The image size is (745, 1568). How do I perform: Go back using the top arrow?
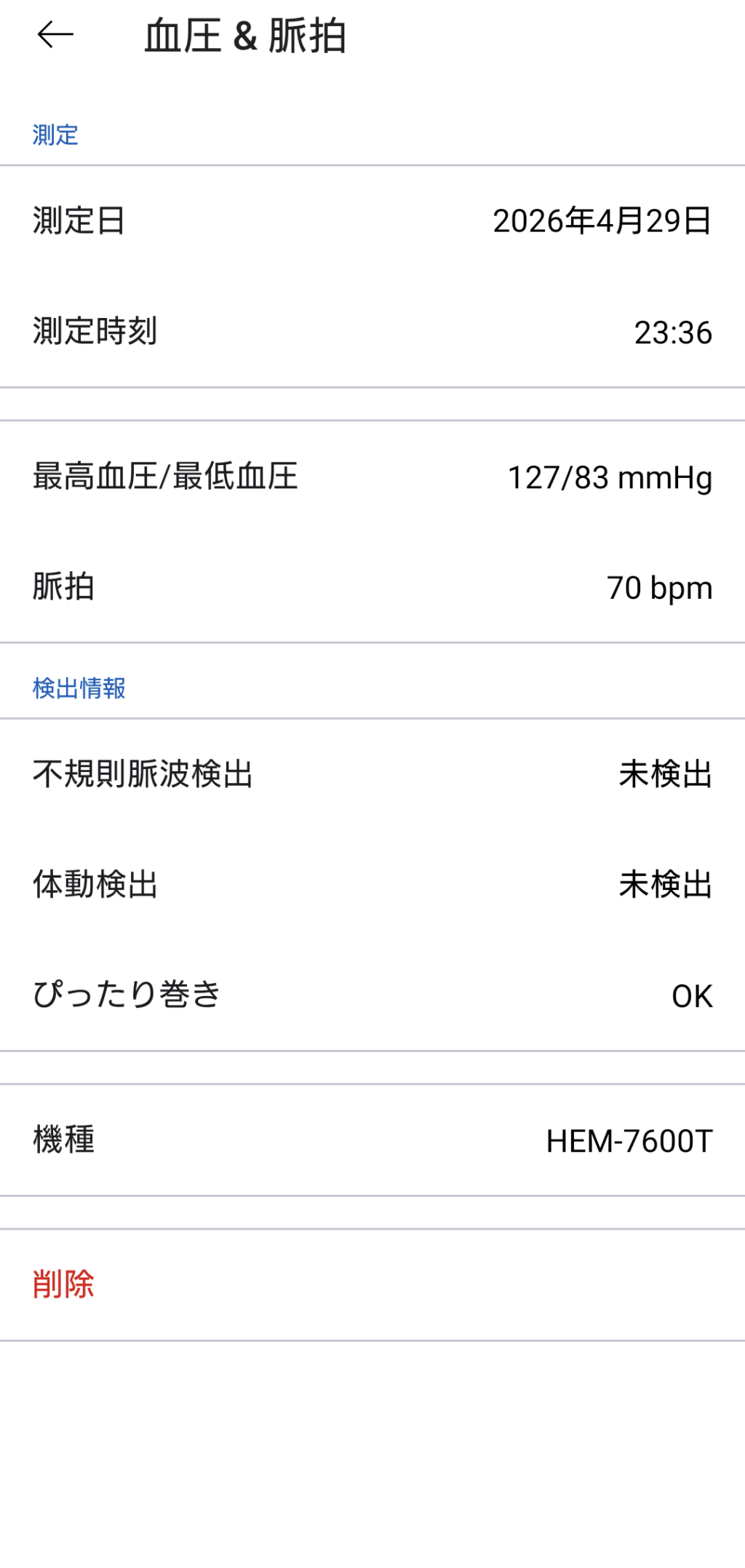(x=55, y=35)
